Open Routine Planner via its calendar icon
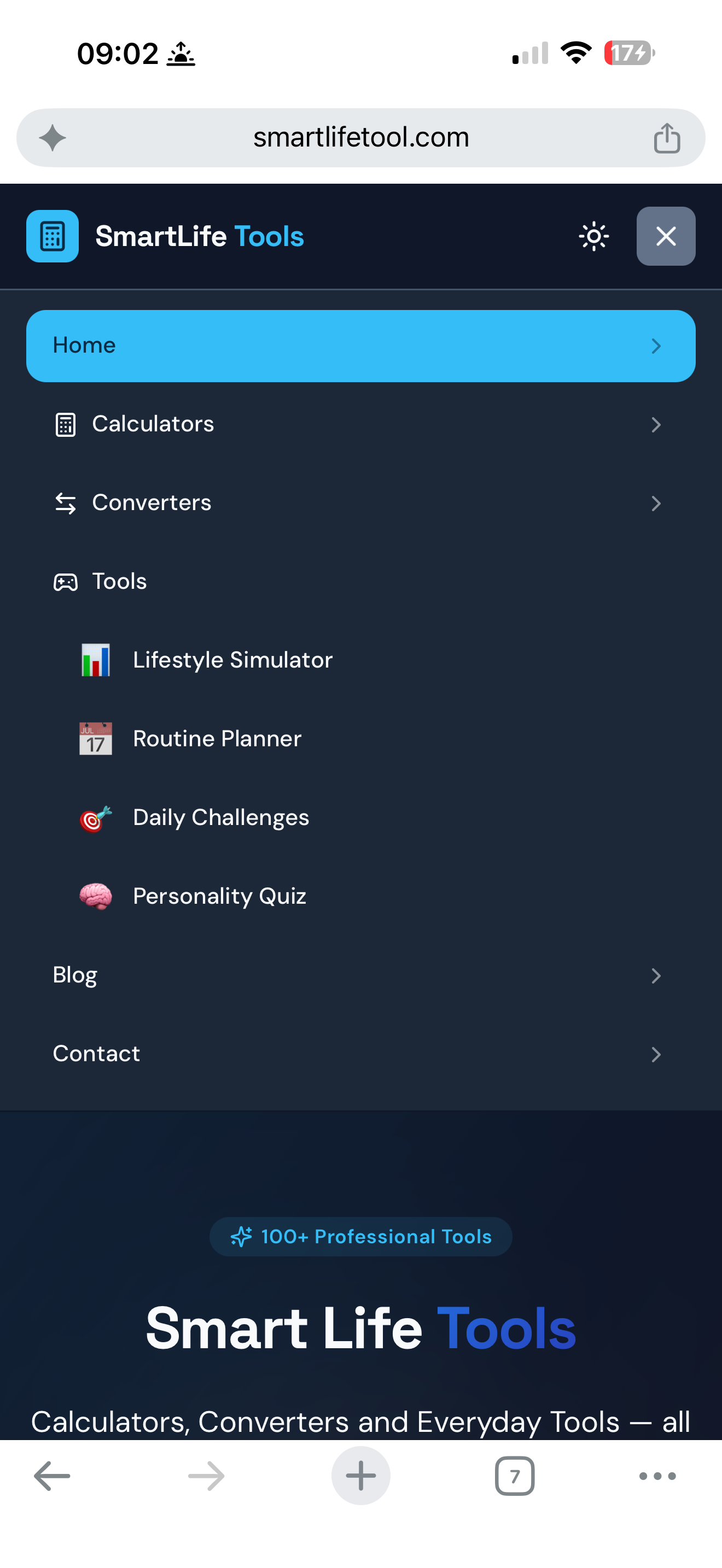This screenshot has width=722, height=1568. (x=96, y=738)
